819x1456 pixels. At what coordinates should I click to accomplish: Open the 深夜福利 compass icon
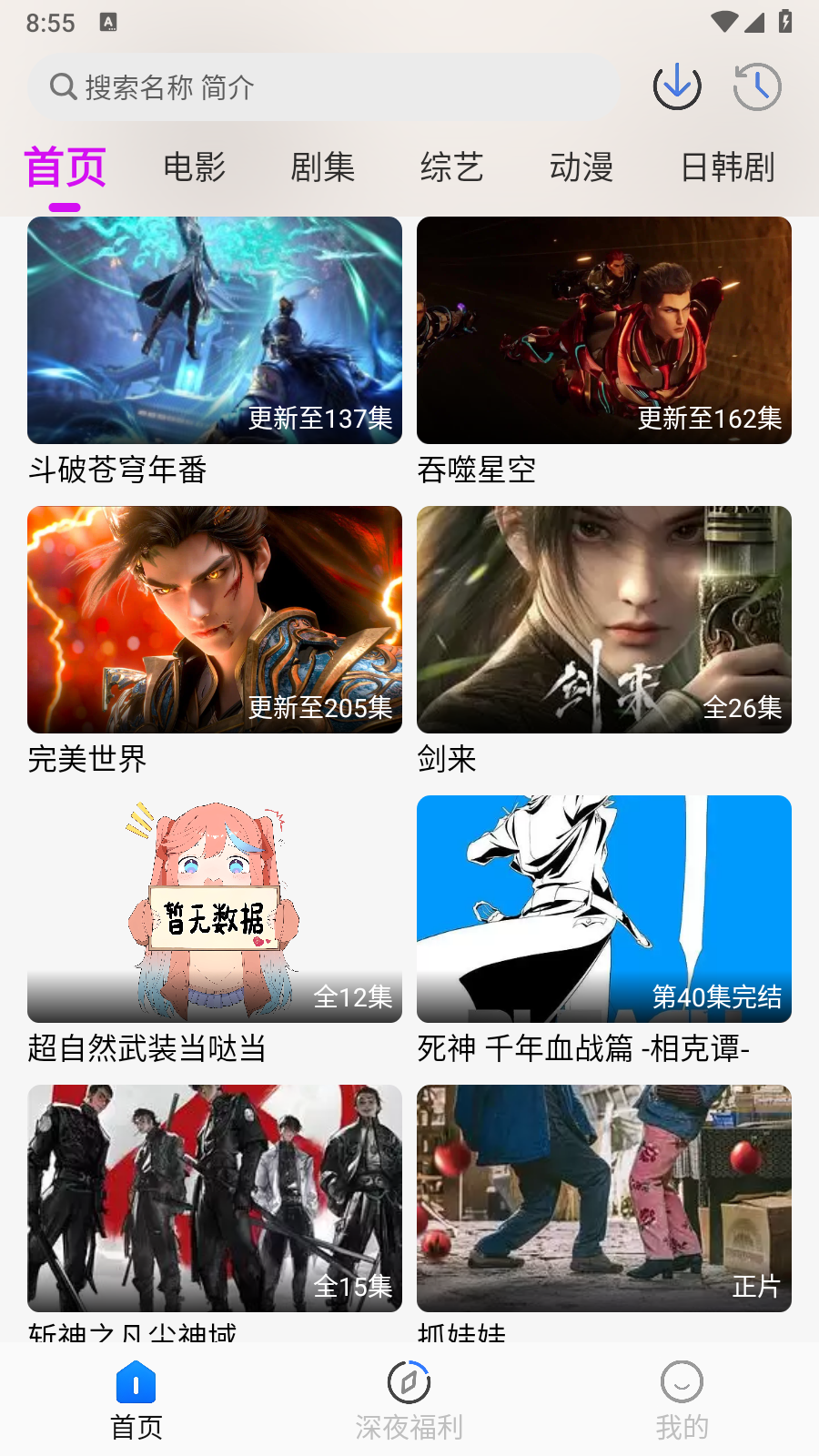click(409, 1380)
